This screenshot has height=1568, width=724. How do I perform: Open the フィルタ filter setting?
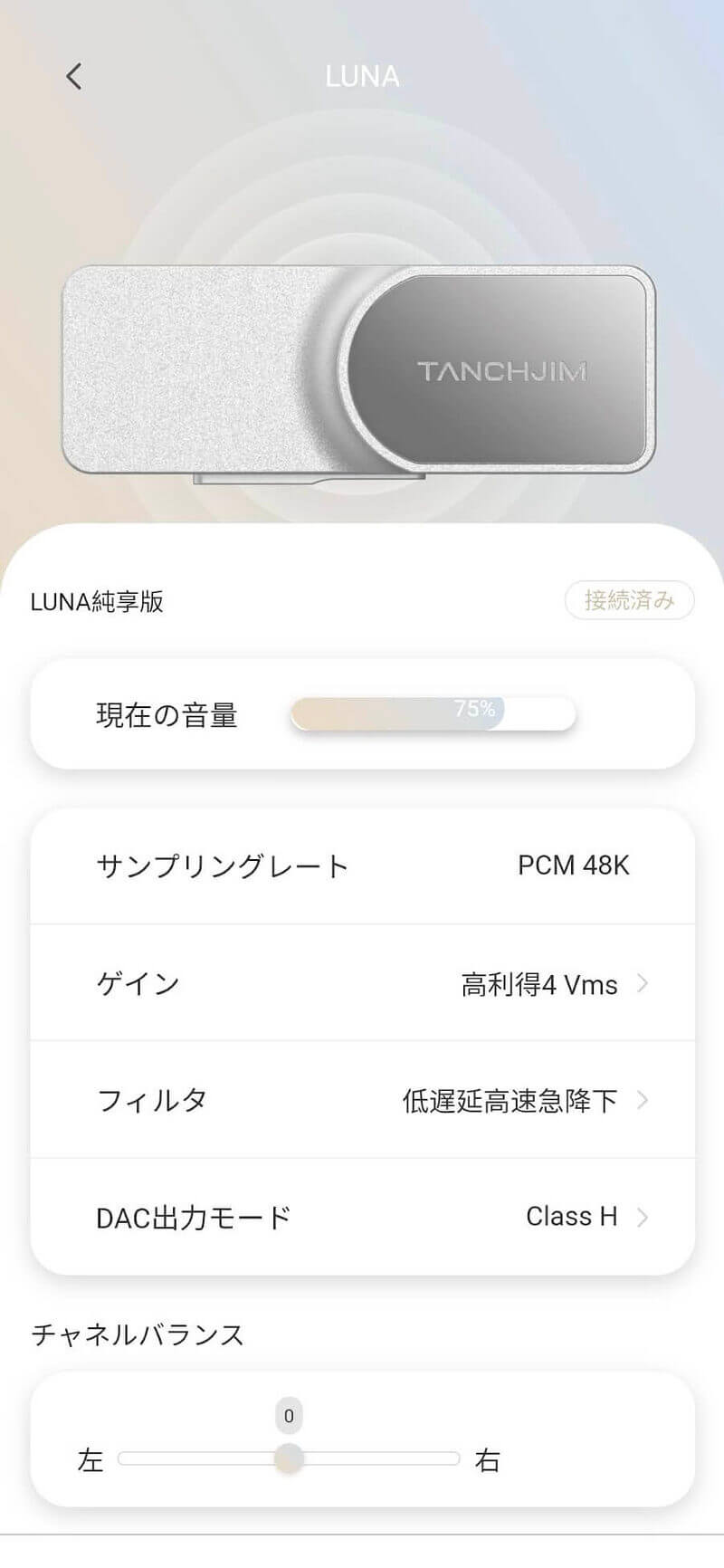362,1100
